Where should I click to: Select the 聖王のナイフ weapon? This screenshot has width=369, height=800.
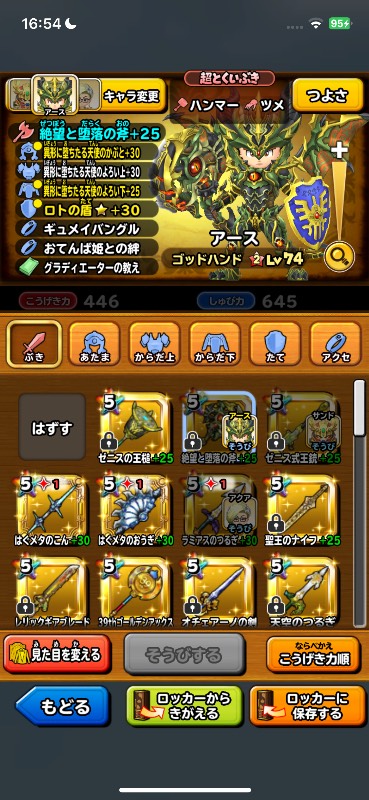[x=303, y=511]
